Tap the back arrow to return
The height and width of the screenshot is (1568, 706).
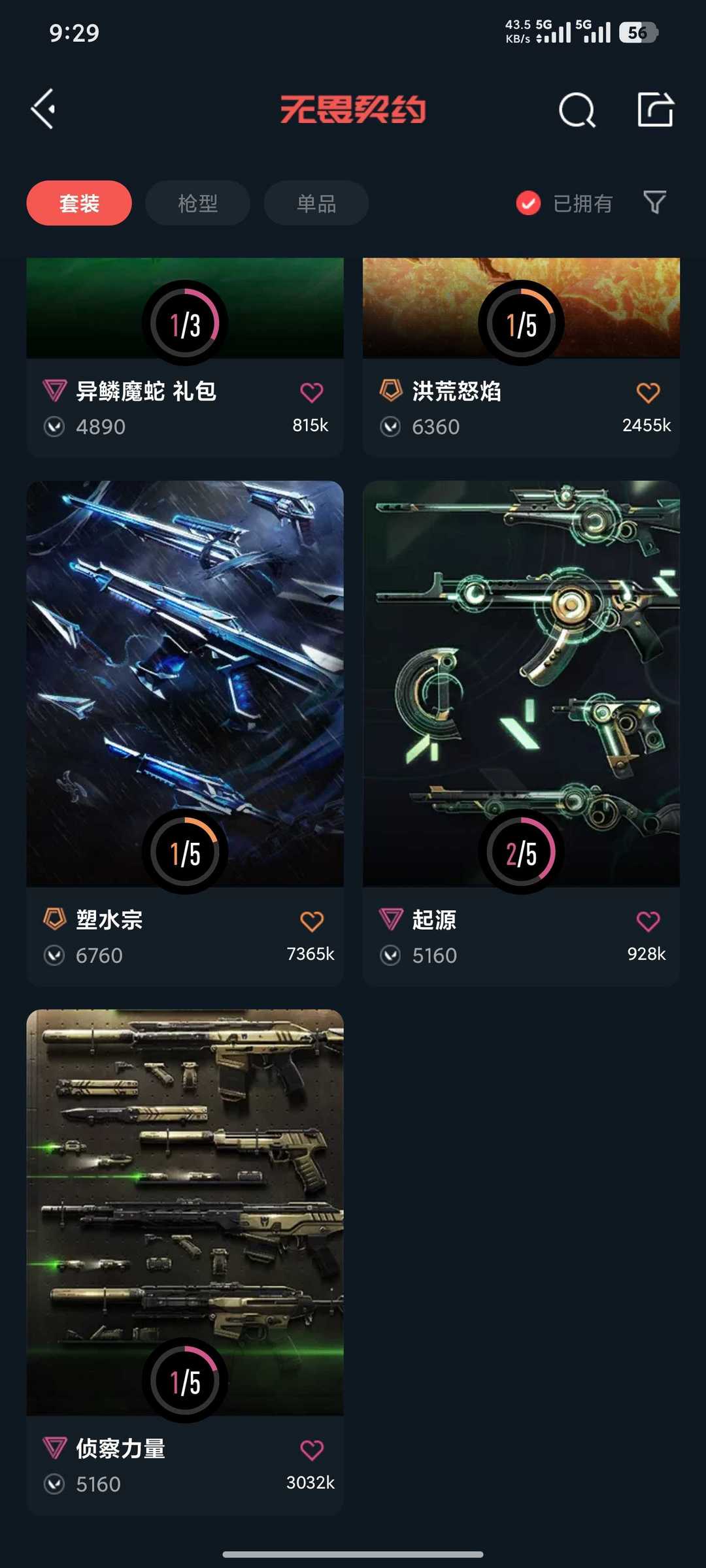(42, 109)
